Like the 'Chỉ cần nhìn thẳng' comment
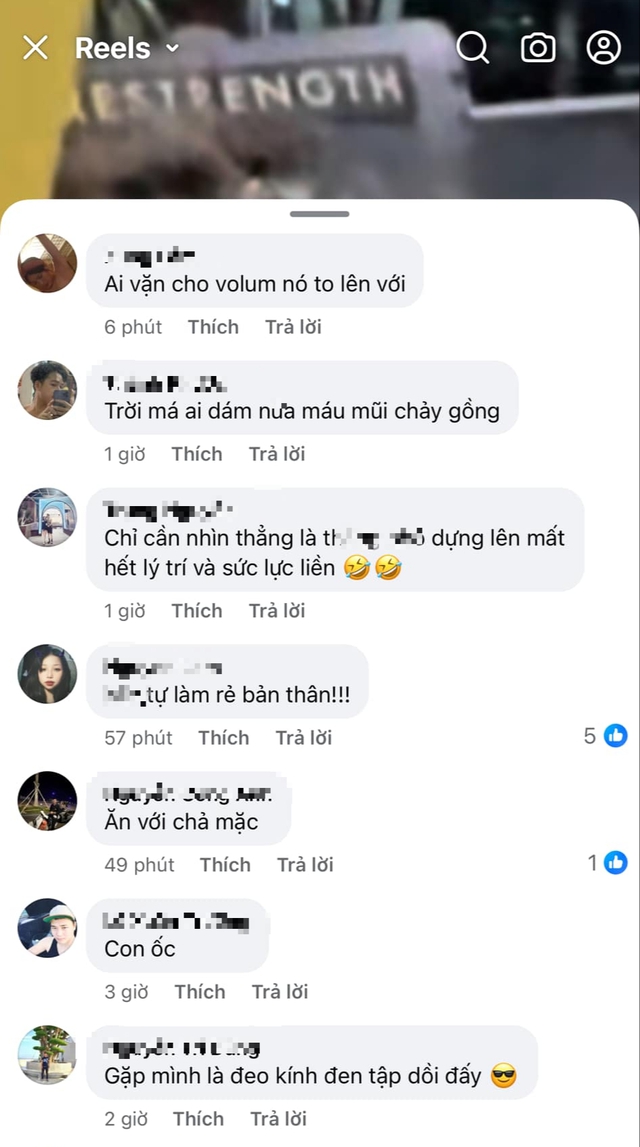 pyautogui.click(x=197, y=611)
